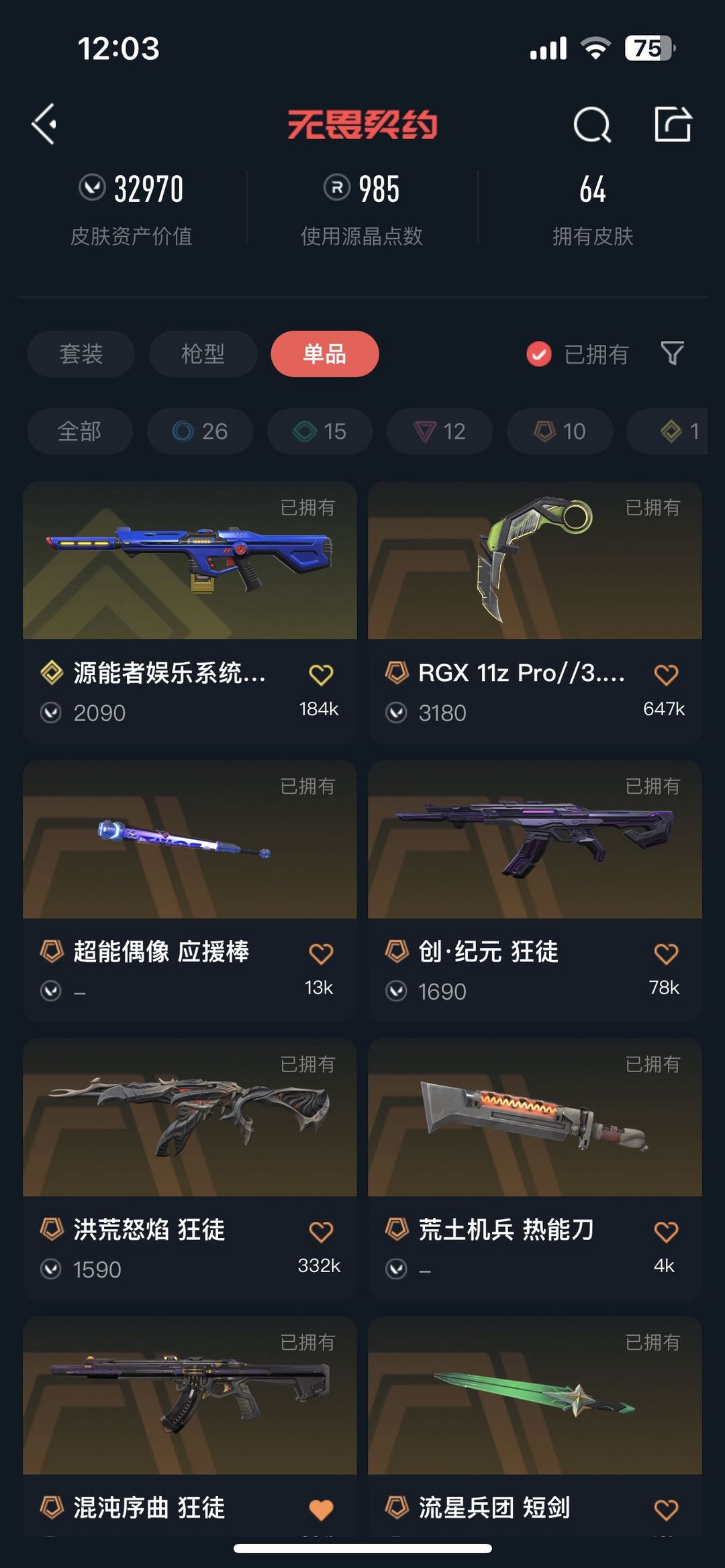The width and height of the screenshot is (725, 1568).
Task: Open the 荒土机兵 热能刀 skin card
Action: (x=535, y=1169)
